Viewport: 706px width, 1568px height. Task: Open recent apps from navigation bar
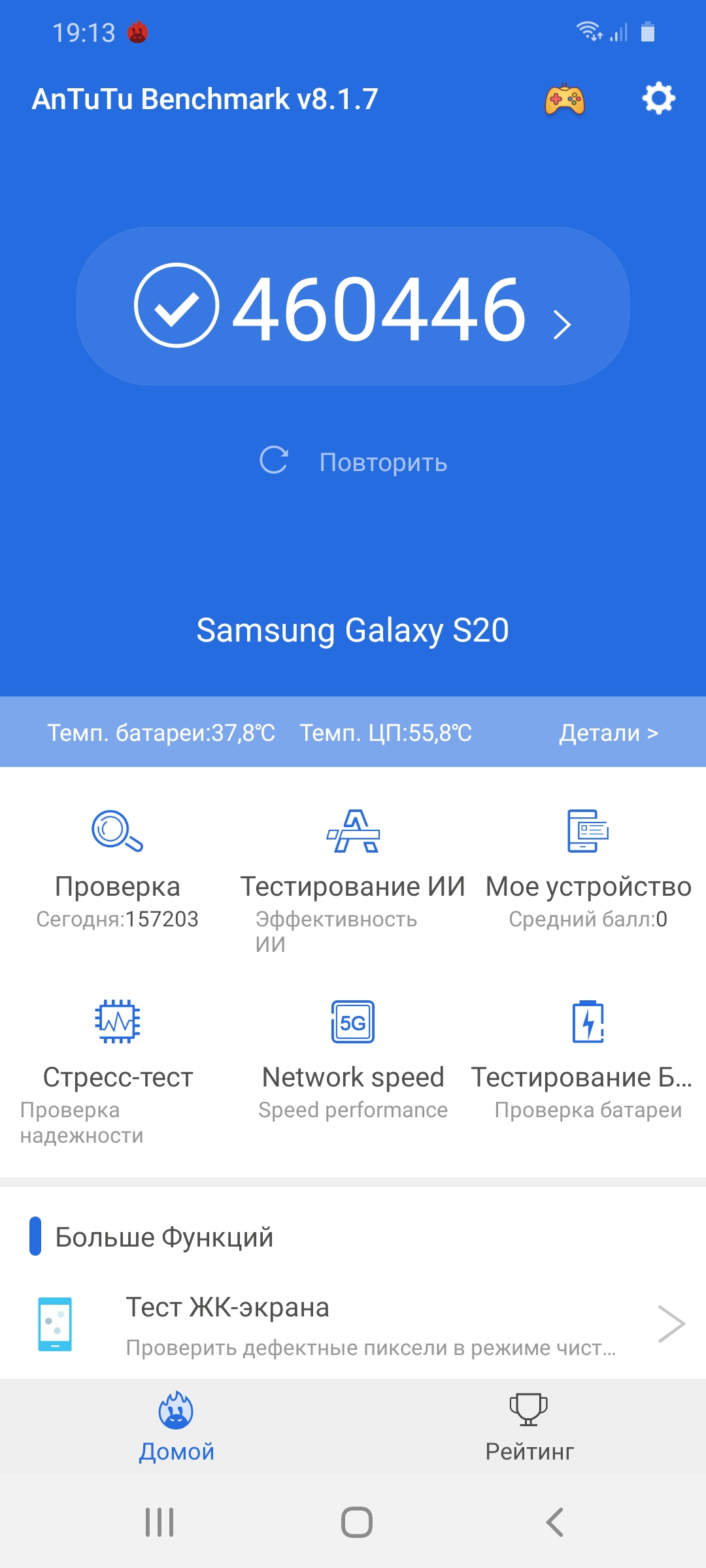(160, 1522)
